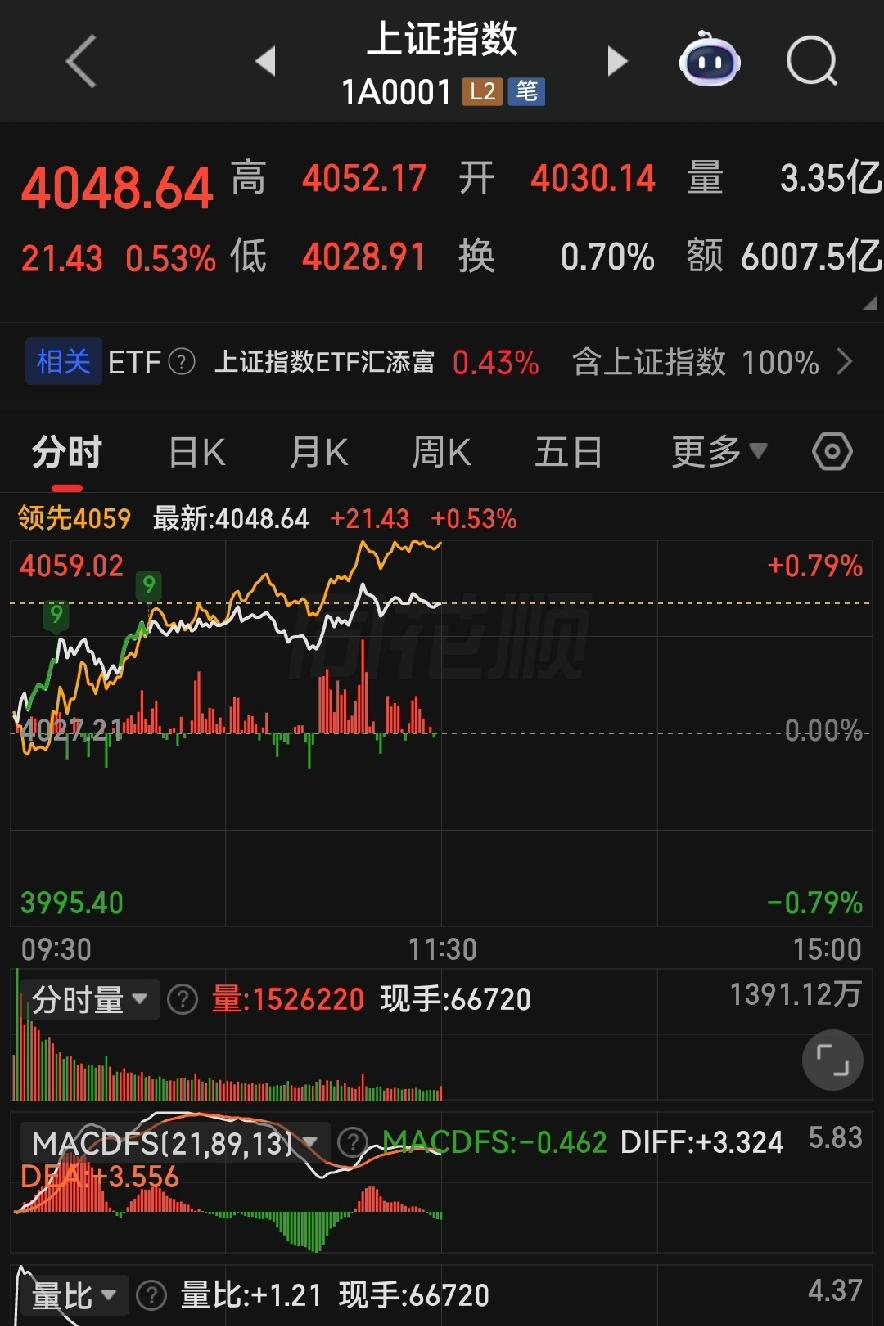Open the stock search magnifier
This screenshot has height=1326, width=884.
[x=812, y=61]
